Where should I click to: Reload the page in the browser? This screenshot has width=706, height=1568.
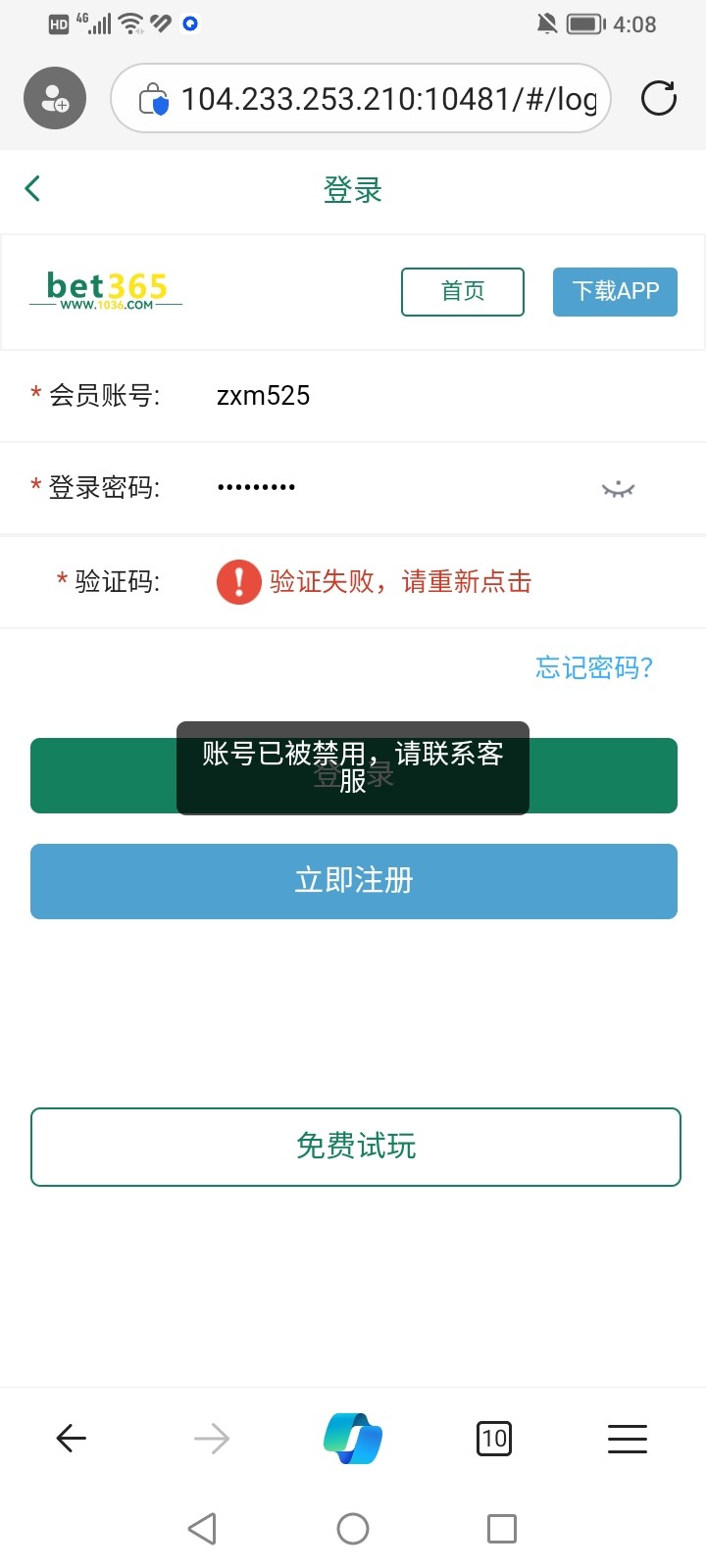click(658, 98)
